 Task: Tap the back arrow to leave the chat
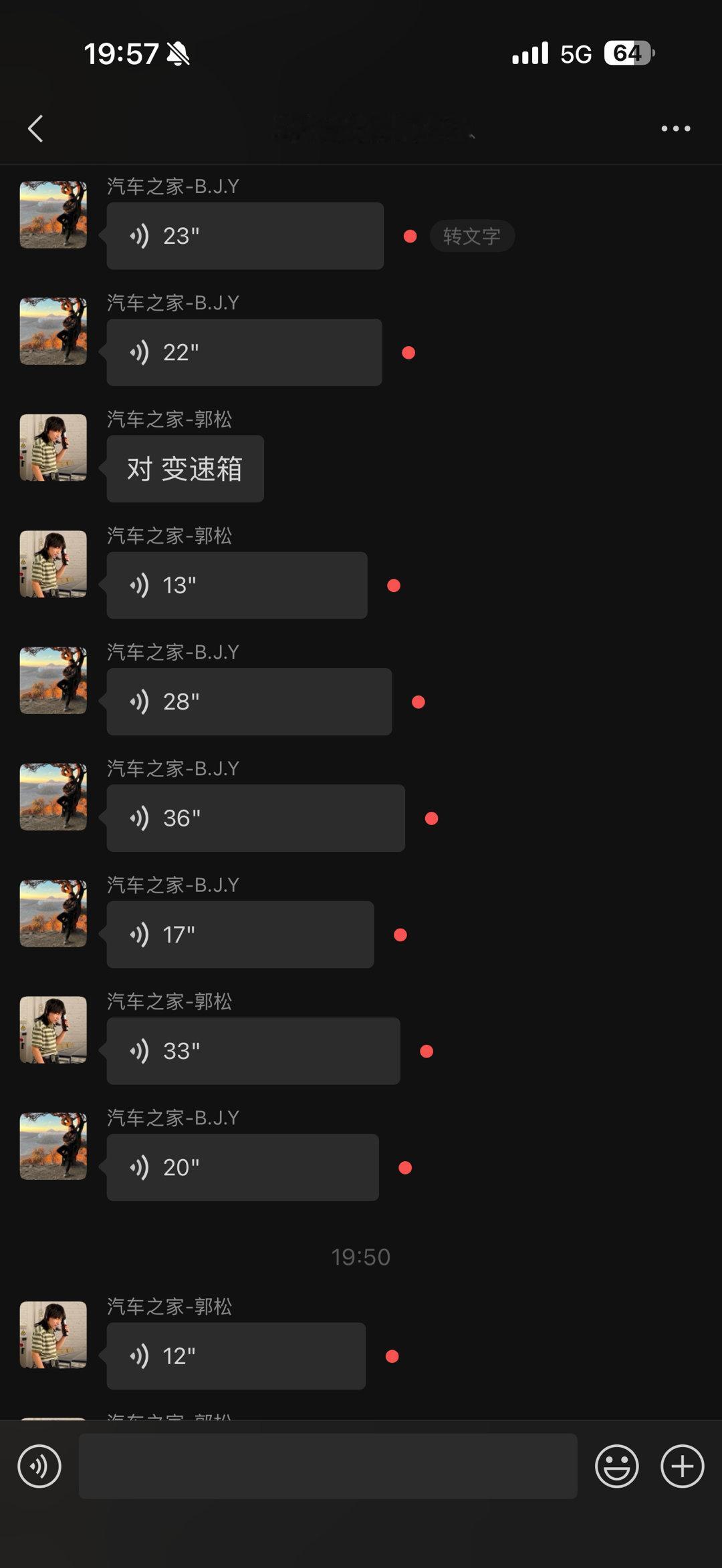pyautogui.click(x=35, y=128)
